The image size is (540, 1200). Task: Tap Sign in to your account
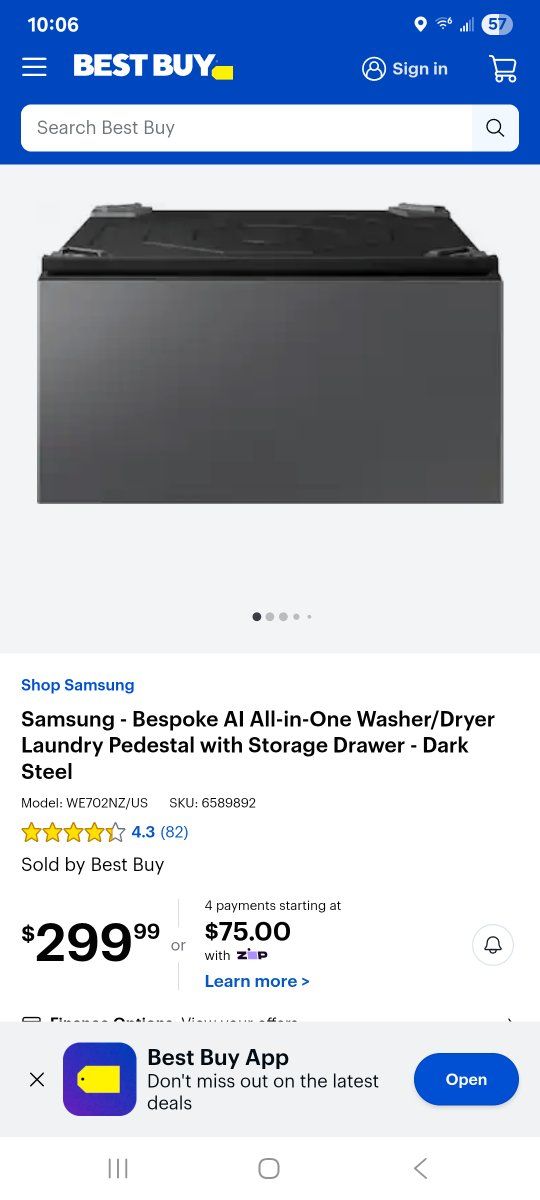pos(405,68)
